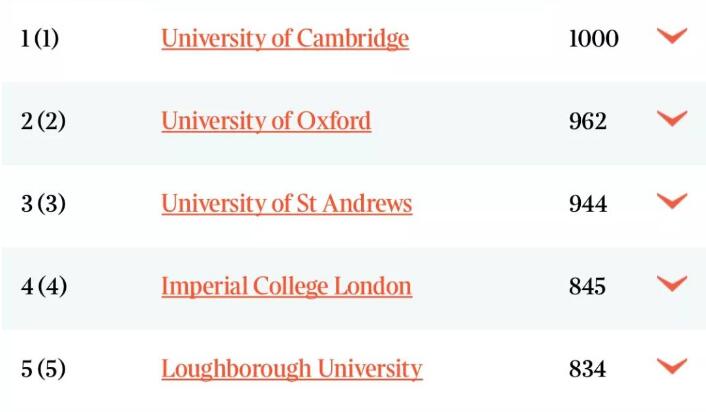The image size is (706, 412).
Task: Expand the Imperial College London row
Action: click(672, 284)
